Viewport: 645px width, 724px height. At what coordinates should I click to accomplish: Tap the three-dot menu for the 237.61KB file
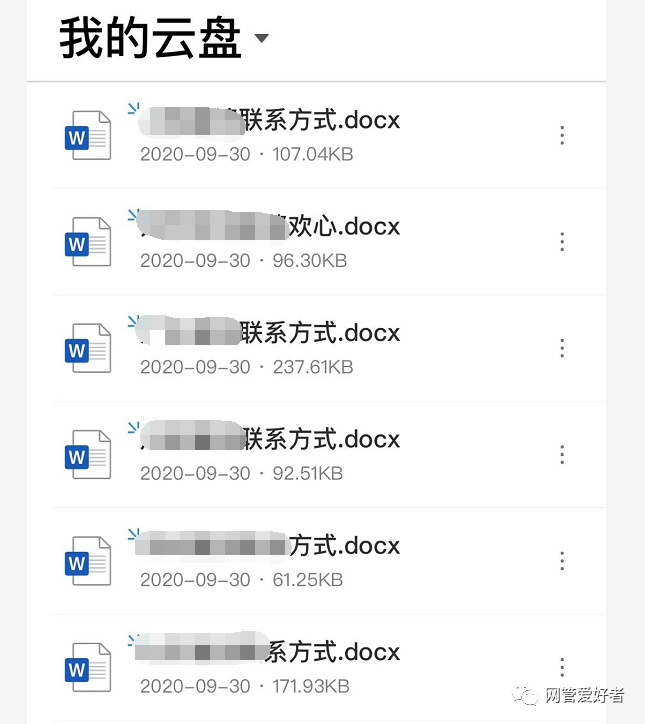coord(562,348)
